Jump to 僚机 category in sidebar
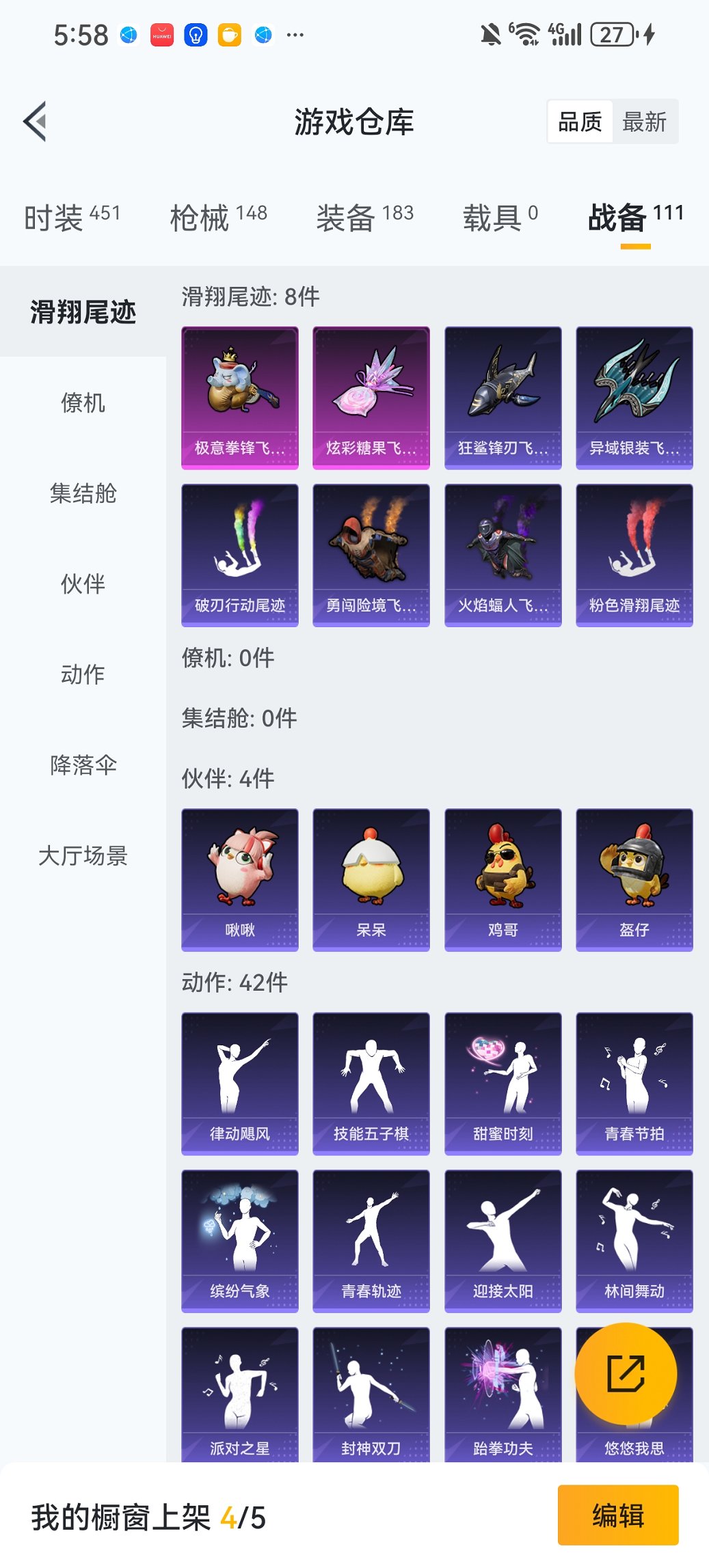The width and height of the screenshot is (709, 1568). pyautogui.click(x=83, y=403)
